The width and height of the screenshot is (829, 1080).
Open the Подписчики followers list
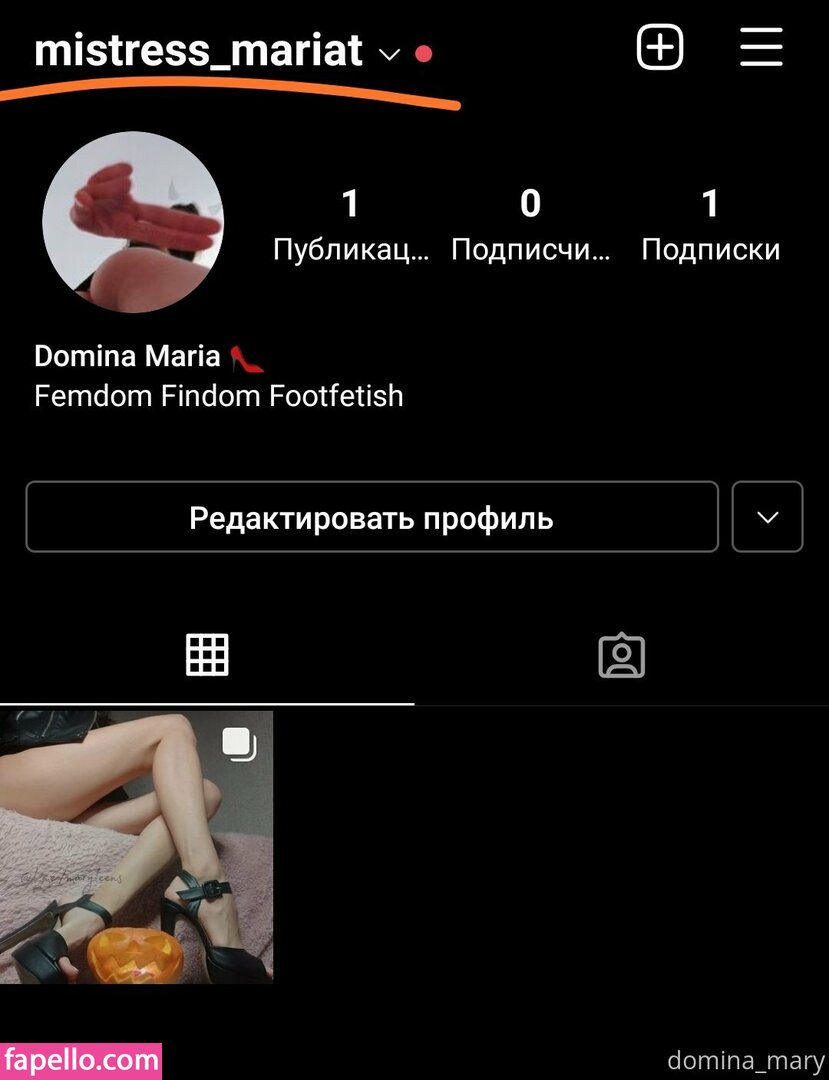(x=530, y=226)
